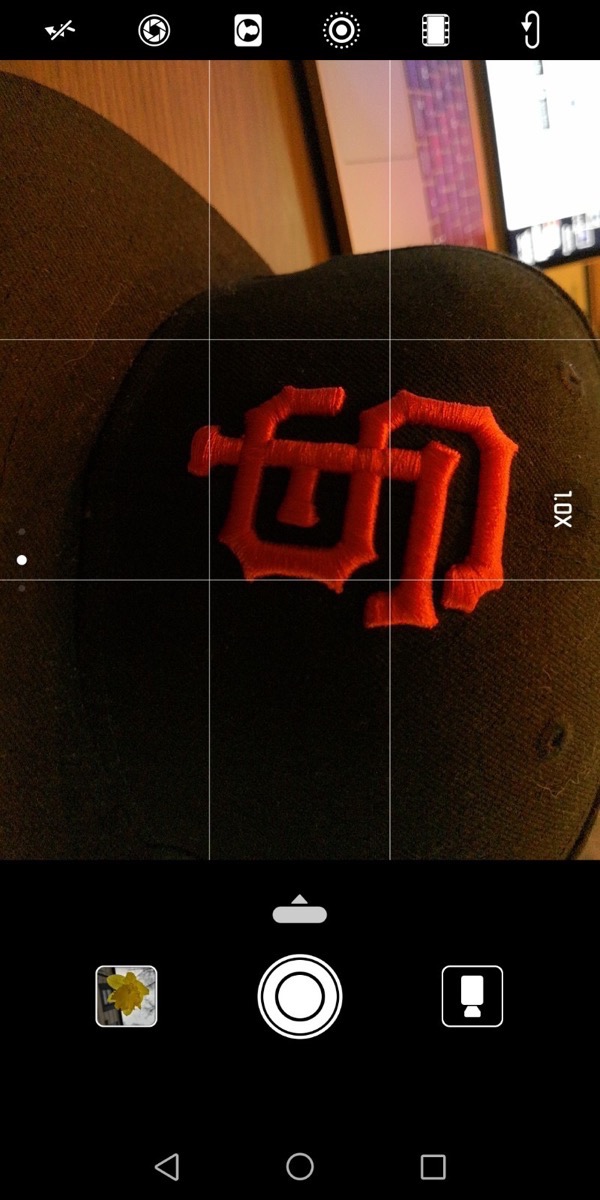Enable wide aperture mode
The height and width of the screenshot is (1200, 600).
[x=153, y=31]
